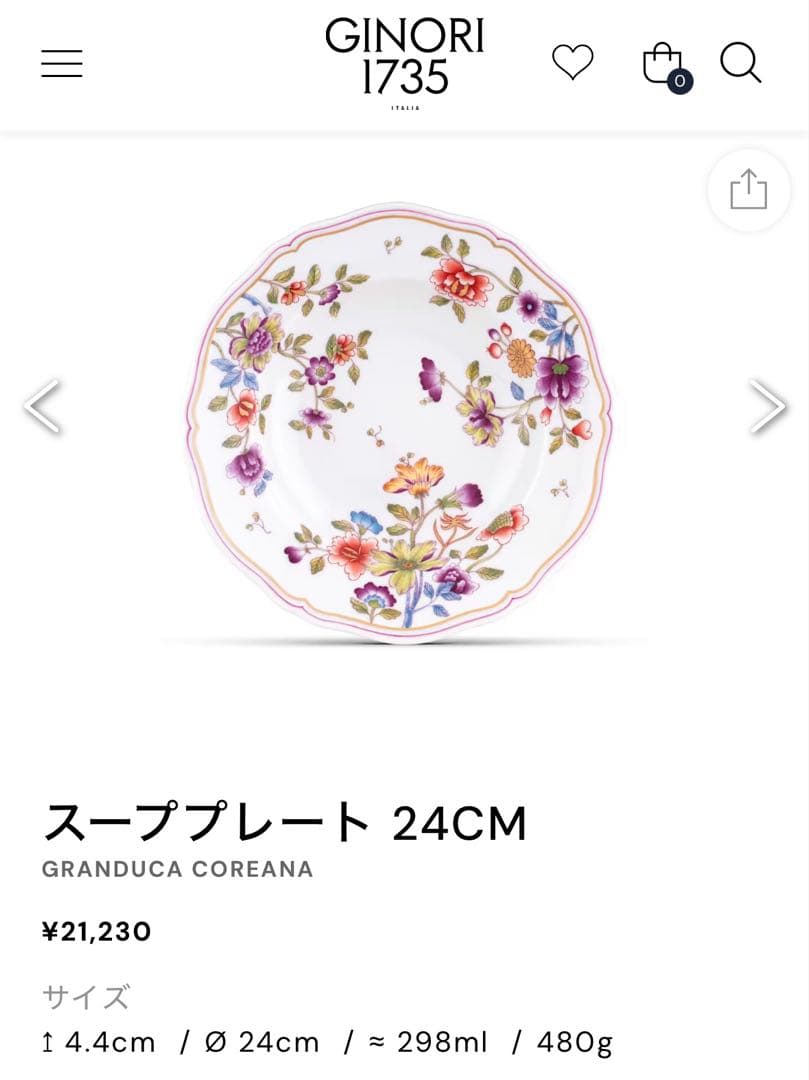Click the price ¥21,230
Screen dimensions: 809x1080
(97, 931)
